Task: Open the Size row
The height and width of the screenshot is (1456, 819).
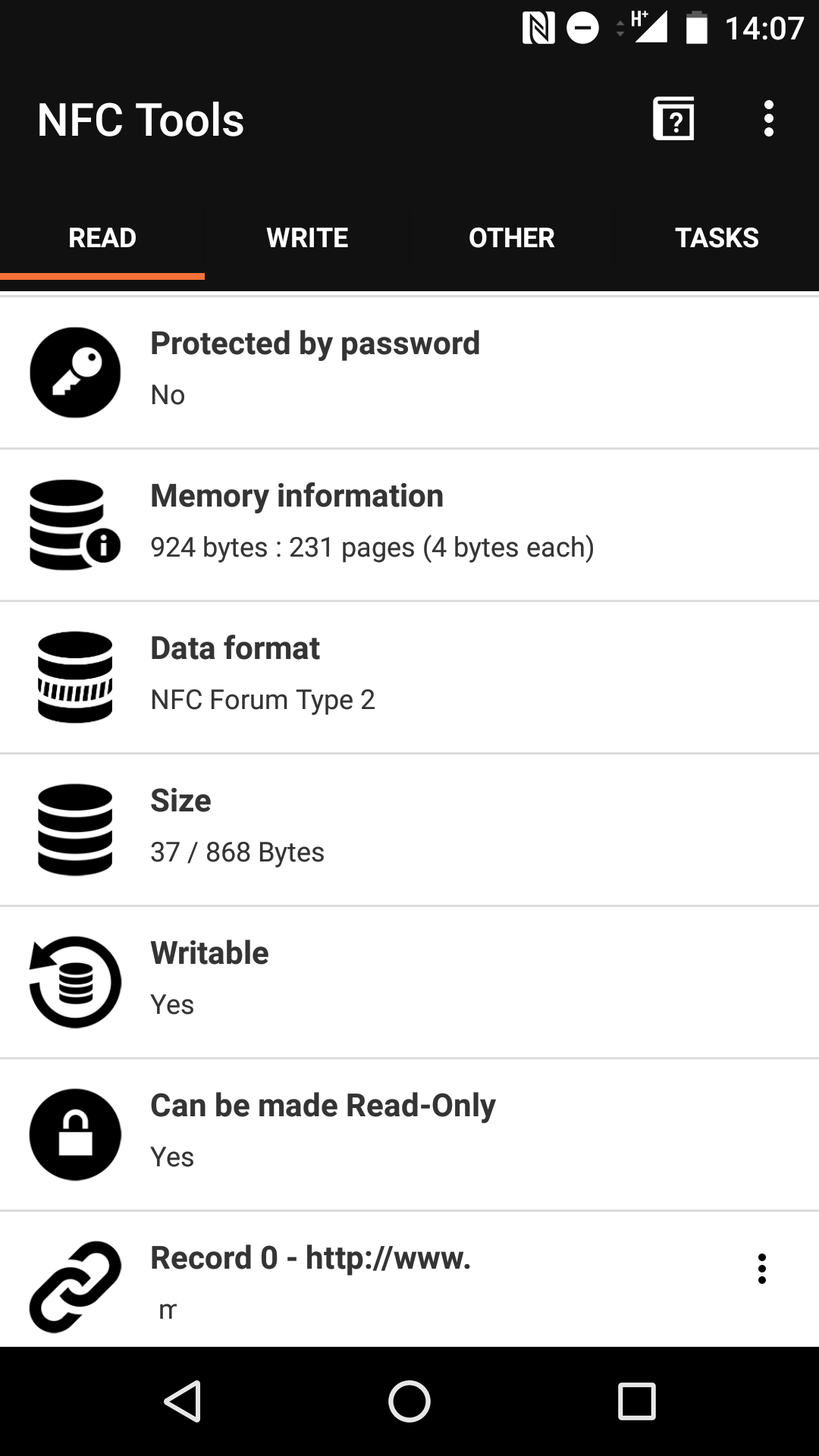Action: tap(409, 830)
